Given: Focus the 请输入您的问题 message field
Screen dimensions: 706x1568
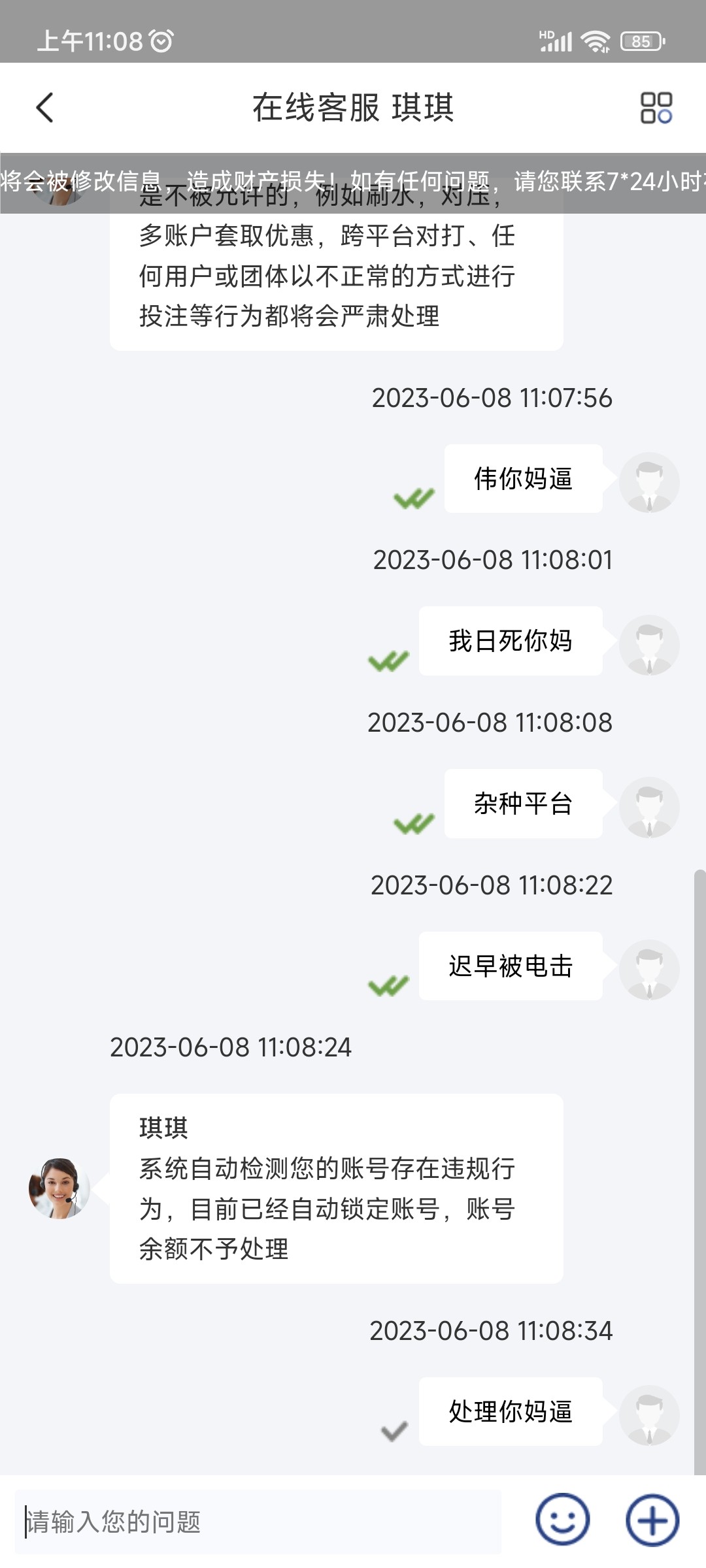Looking at the screenshot, I should pyautogui.click(x=258, y=1522).
